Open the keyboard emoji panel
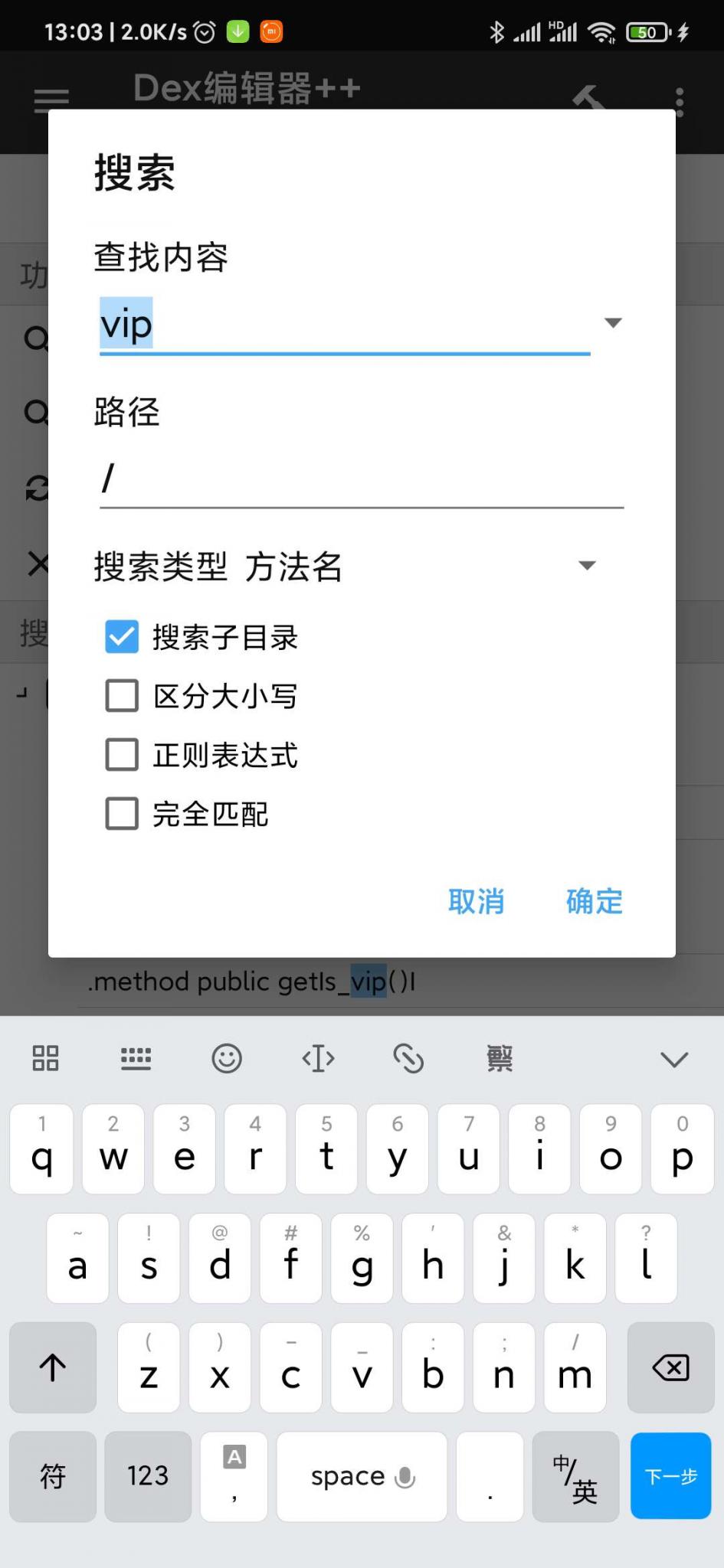 click(x=227, y=1059)
